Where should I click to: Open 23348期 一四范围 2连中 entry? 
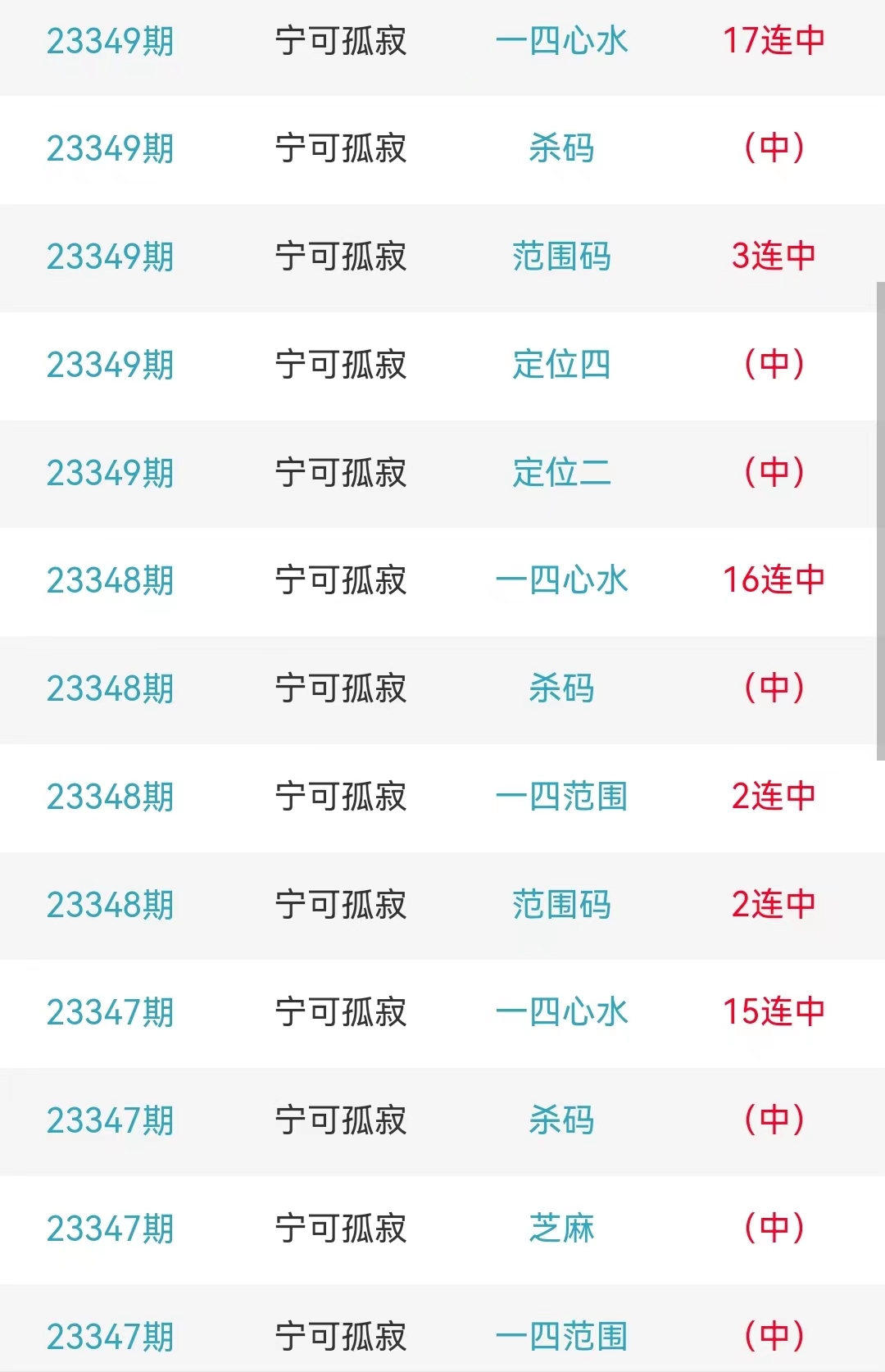561,797
